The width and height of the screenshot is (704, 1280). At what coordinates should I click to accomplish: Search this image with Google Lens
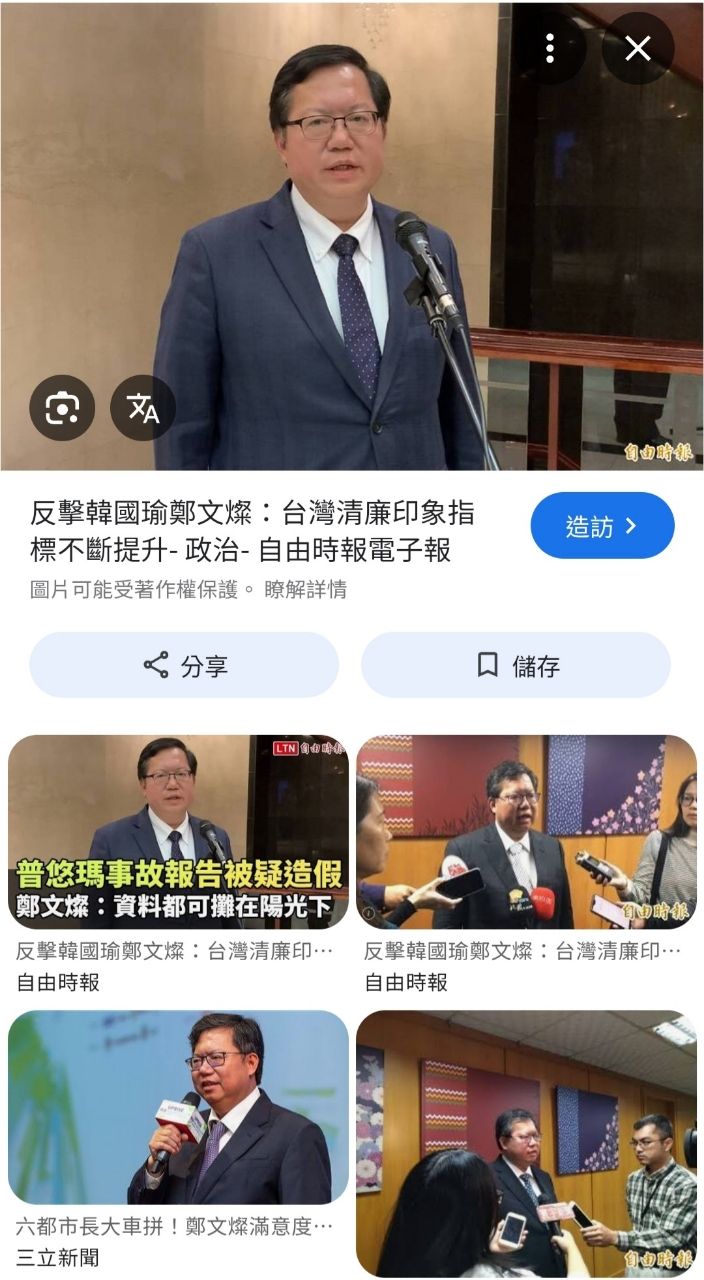click(x=62, y=407)
